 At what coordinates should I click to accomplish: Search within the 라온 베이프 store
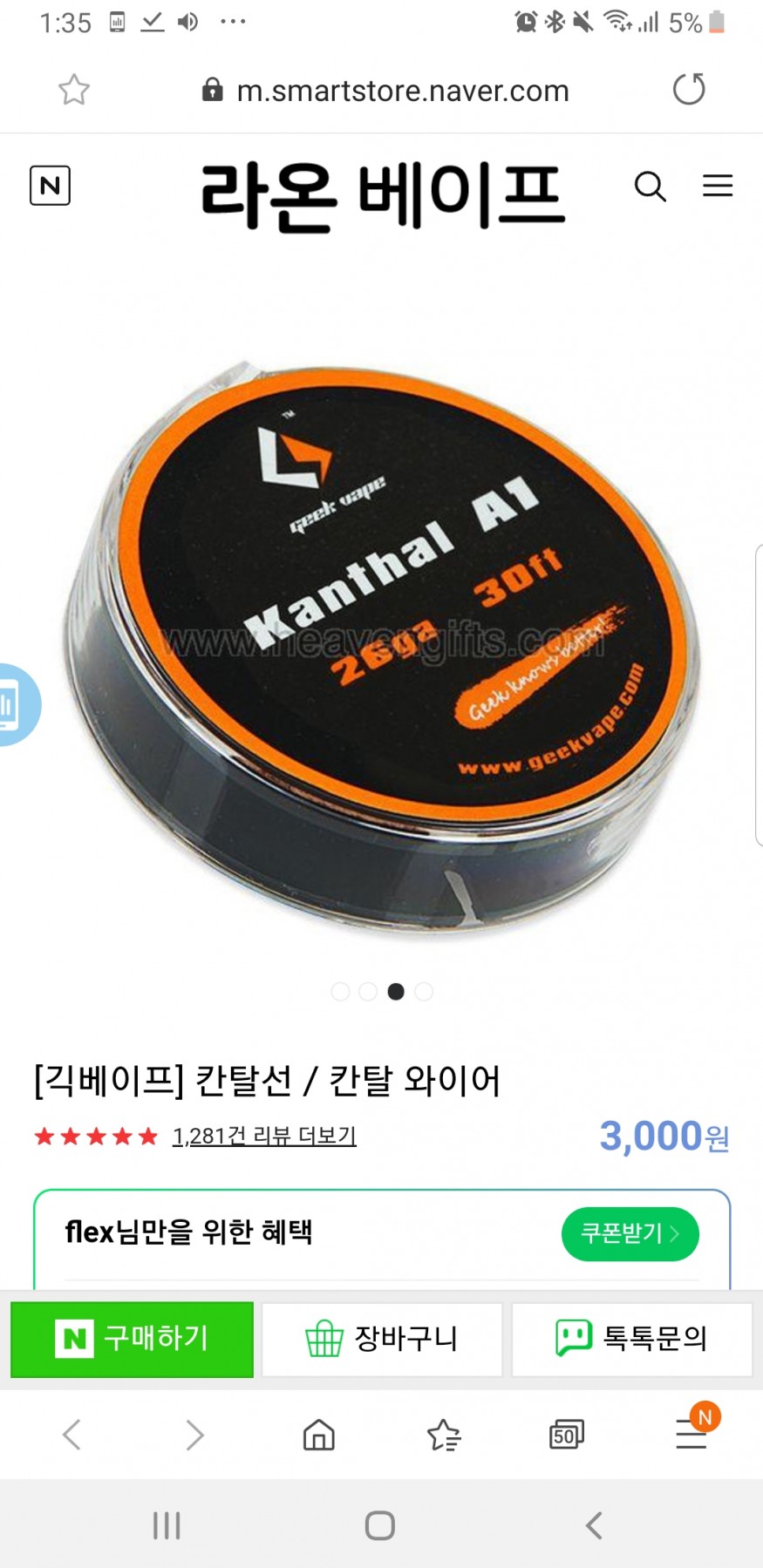[x=650, y=186]
